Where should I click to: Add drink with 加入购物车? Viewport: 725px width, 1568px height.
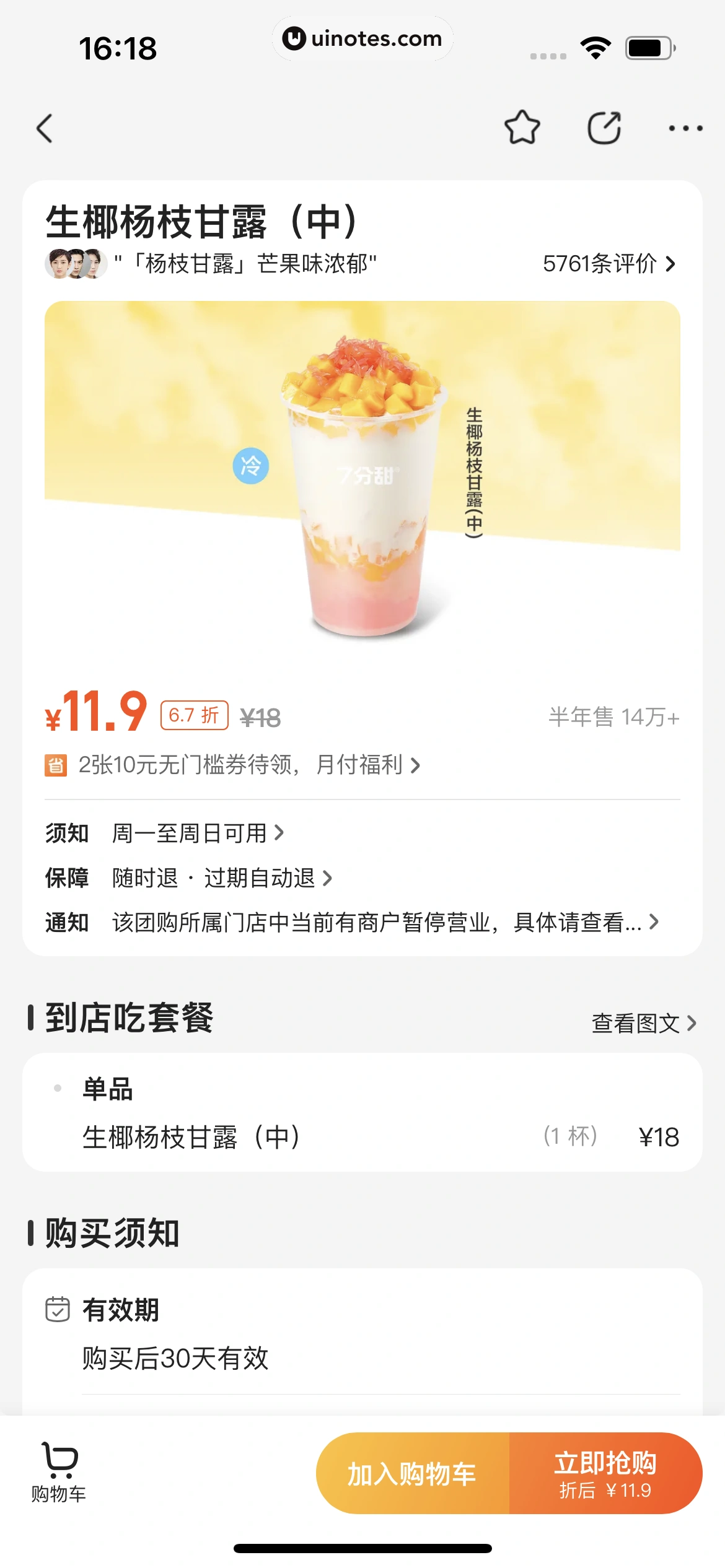pyautogui.click(x=412, y=1473)
